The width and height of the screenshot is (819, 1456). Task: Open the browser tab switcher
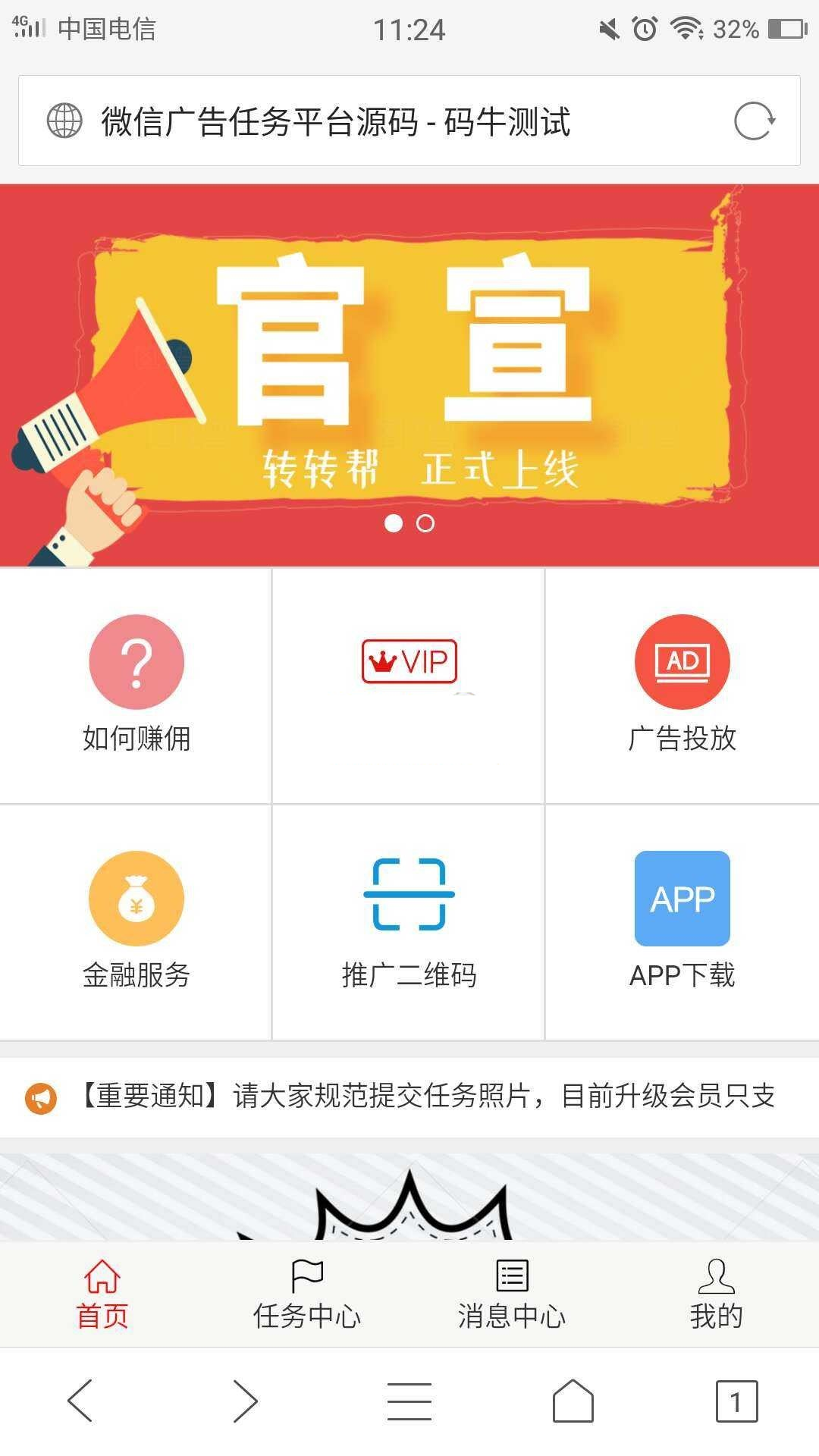tap(736, 1400)
